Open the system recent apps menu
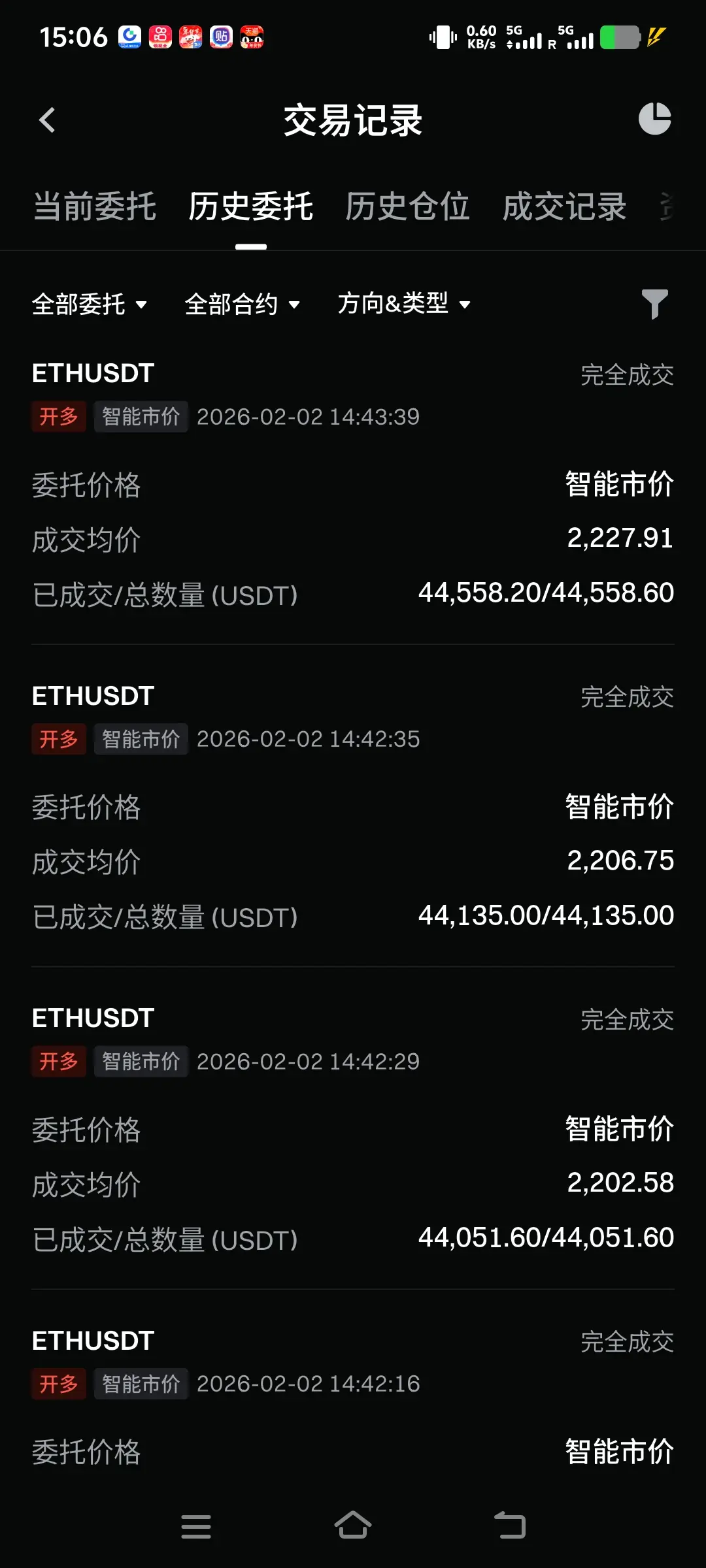This screenshot has width=706, height=1568. coord(196,1526)
